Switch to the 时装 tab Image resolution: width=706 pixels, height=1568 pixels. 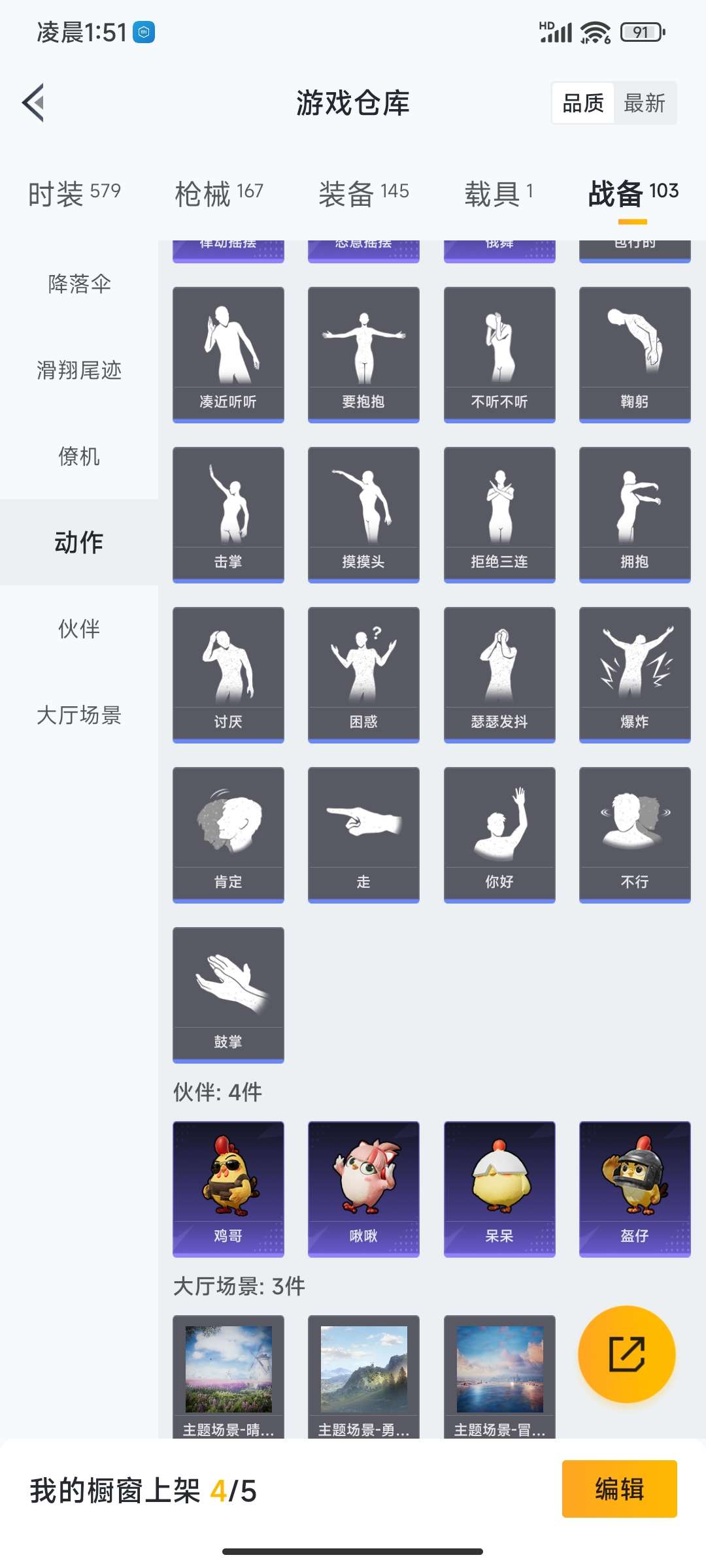(74, 193)
